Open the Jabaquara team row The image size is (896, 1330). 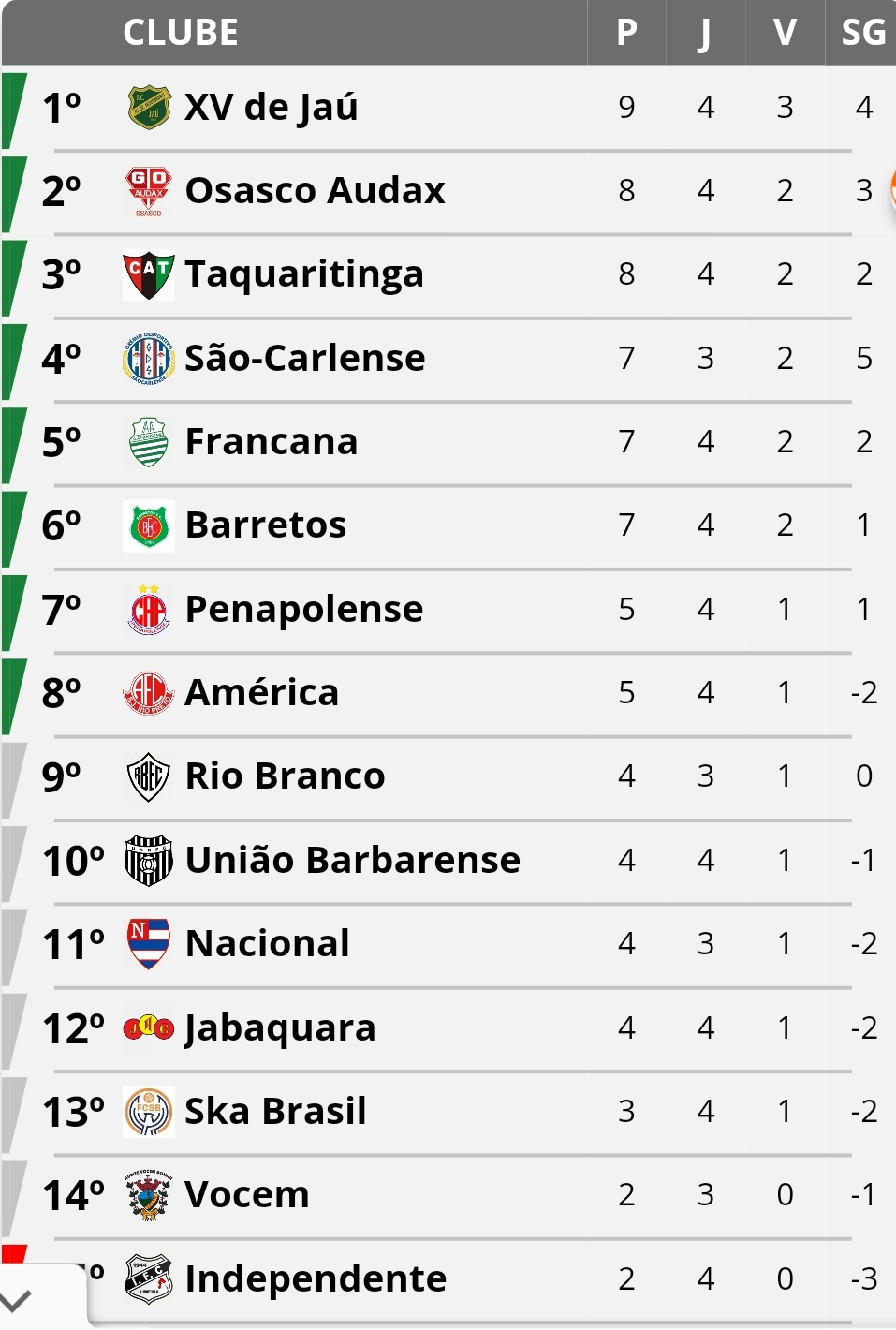280,1027
